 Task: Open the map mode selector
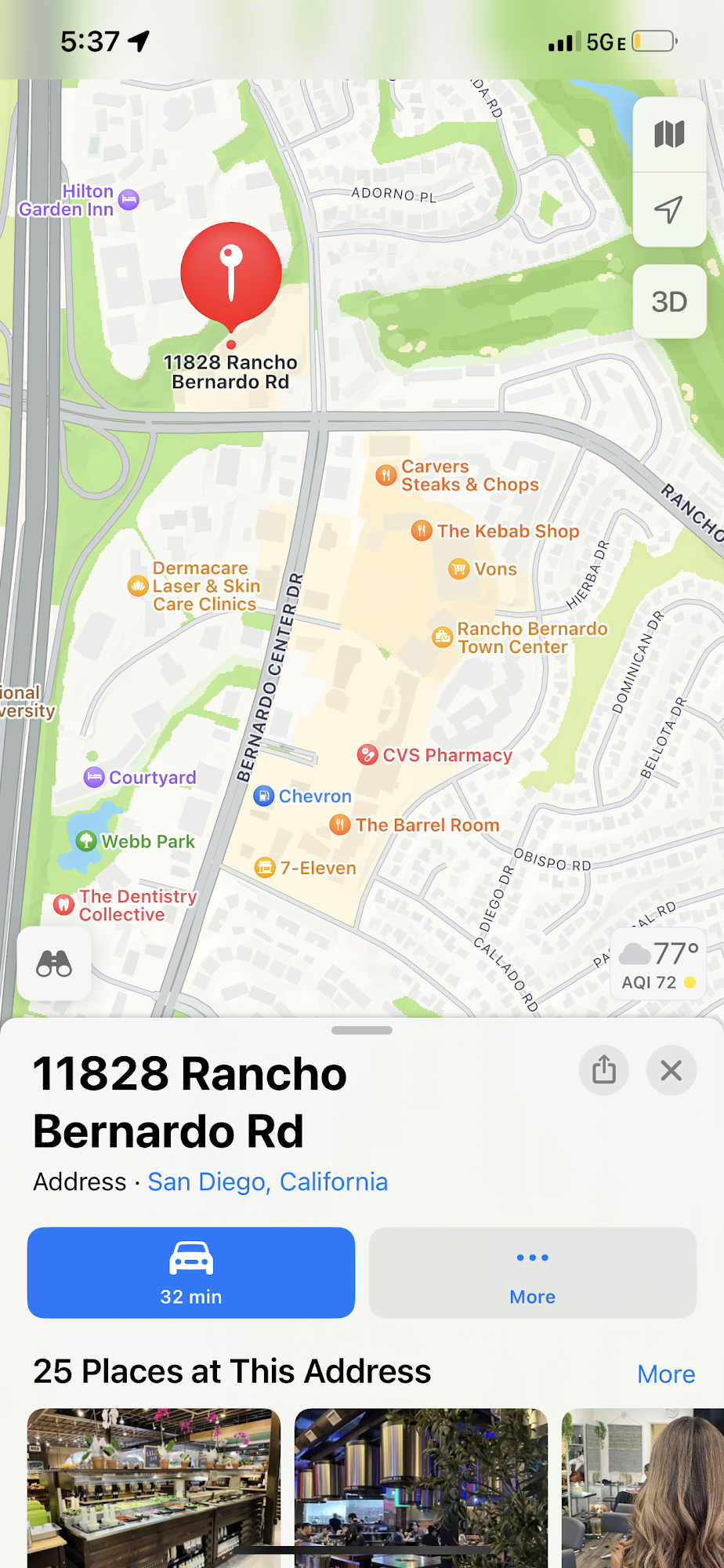coord(669,135)
